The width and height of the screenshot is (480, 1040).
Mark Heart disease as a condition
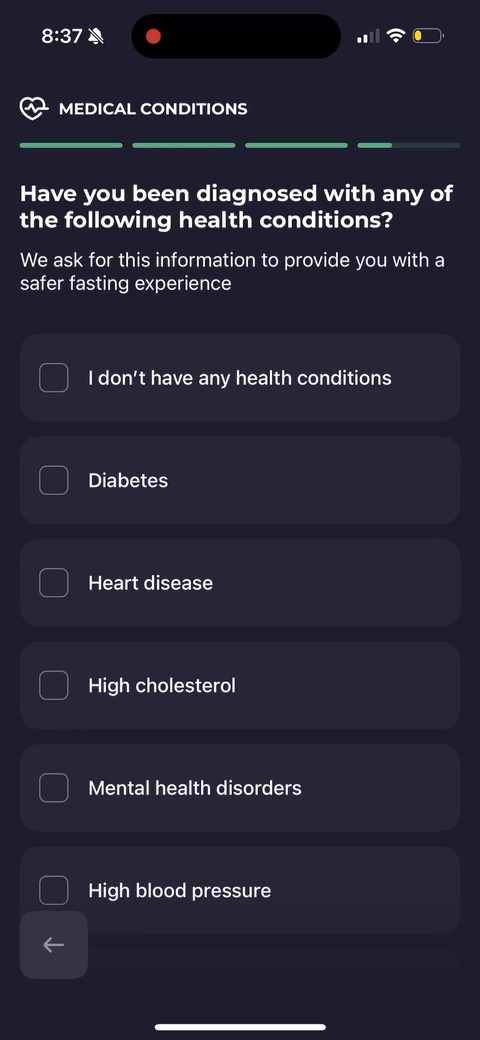240,582
